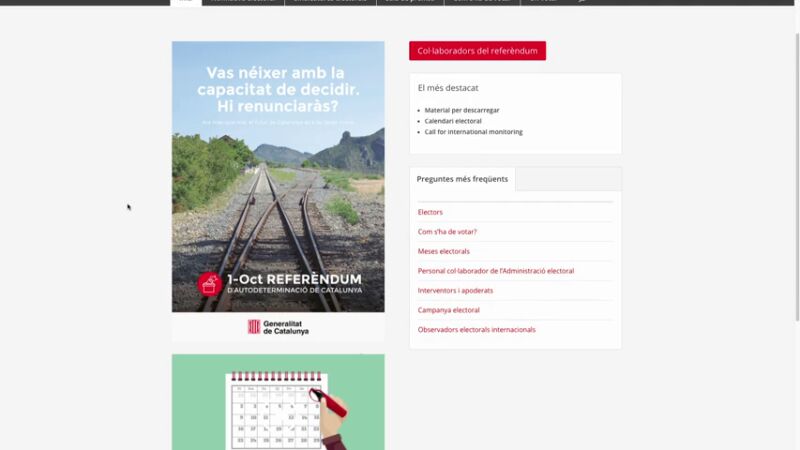The image size is (800, 450).
Task: Open the calendar illustration tile
Action: 278,402
